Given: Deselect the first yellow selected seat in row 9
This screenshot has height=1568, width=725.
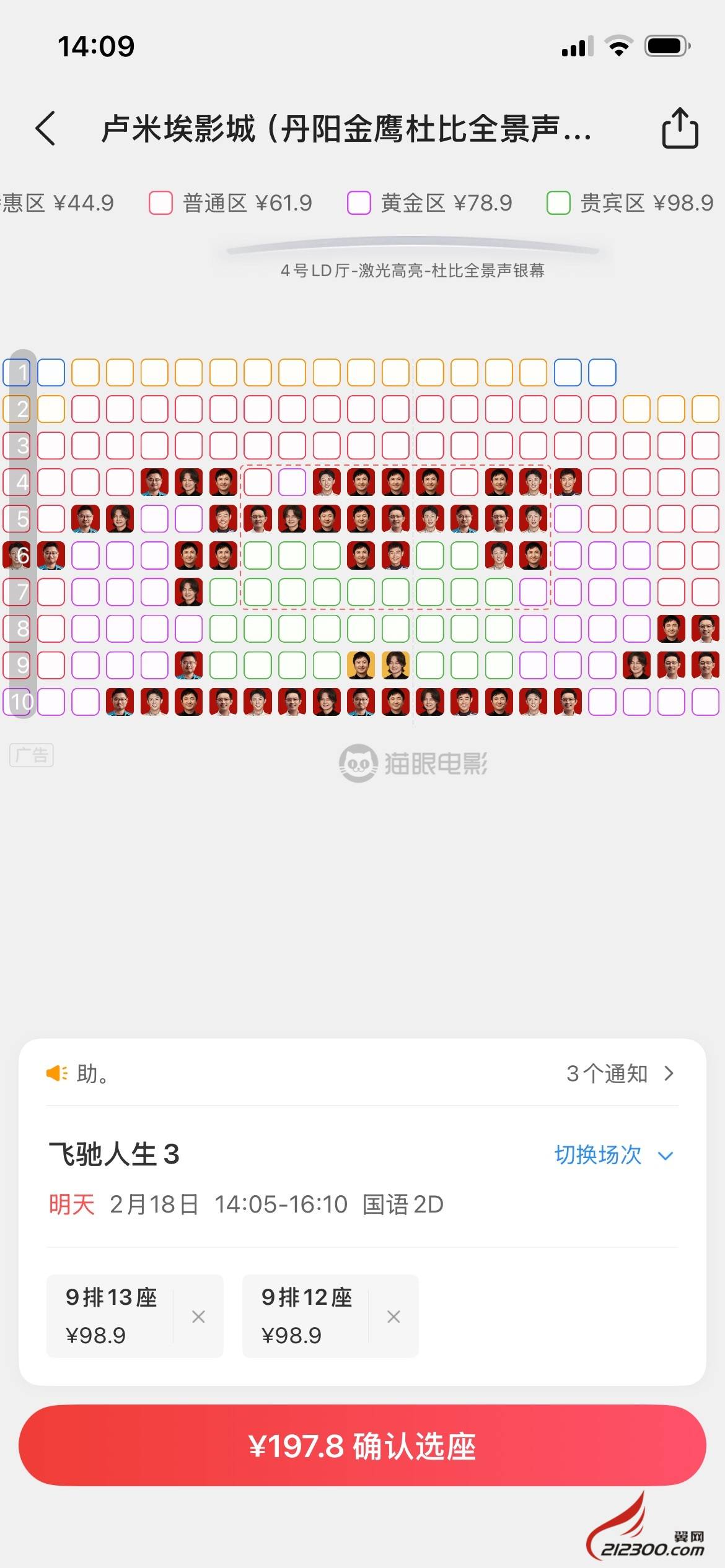Looking at the screenshot, I should (x=361, y=666).
